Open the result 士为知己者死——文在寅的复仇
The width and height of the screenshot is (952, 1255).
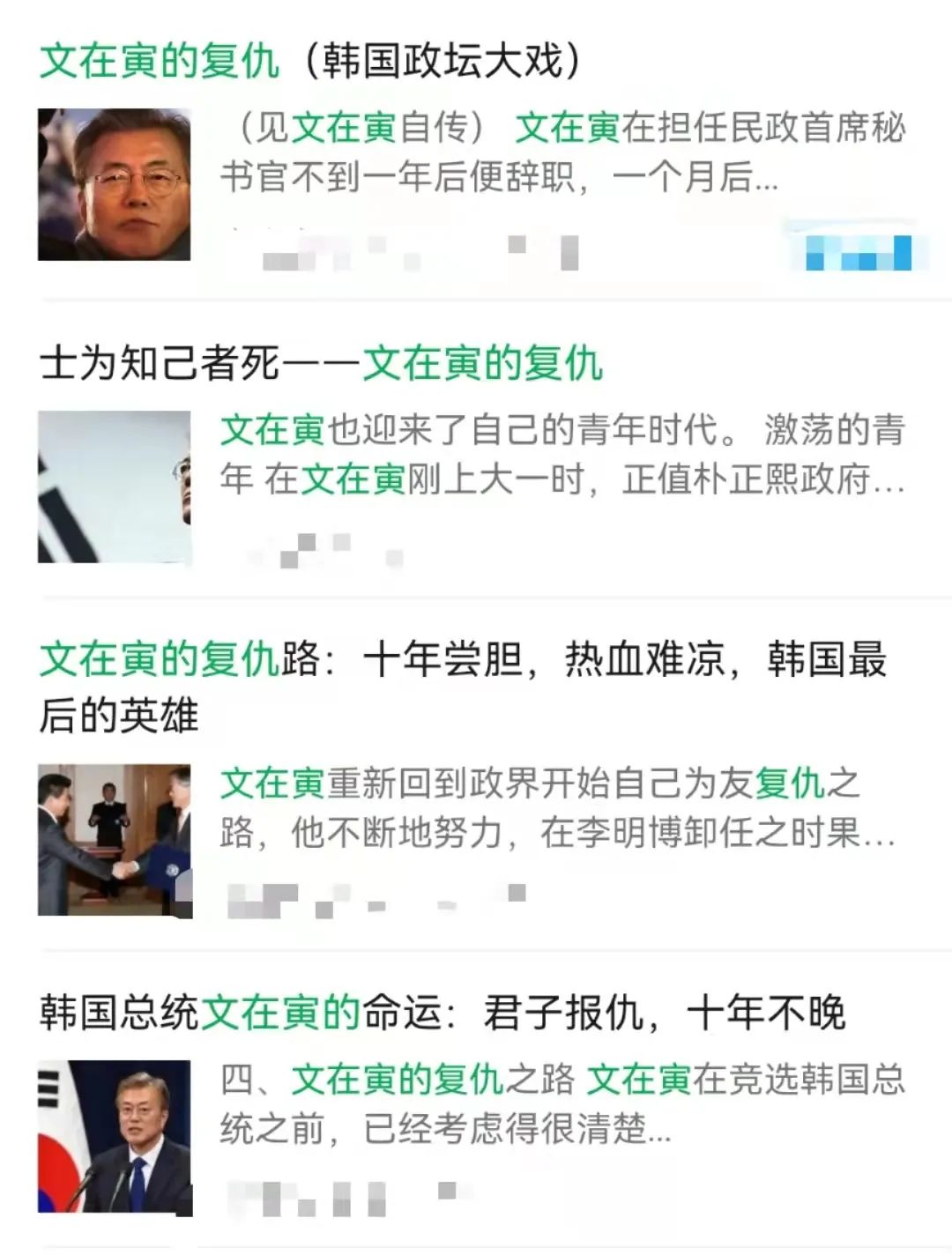coord(322,363)
